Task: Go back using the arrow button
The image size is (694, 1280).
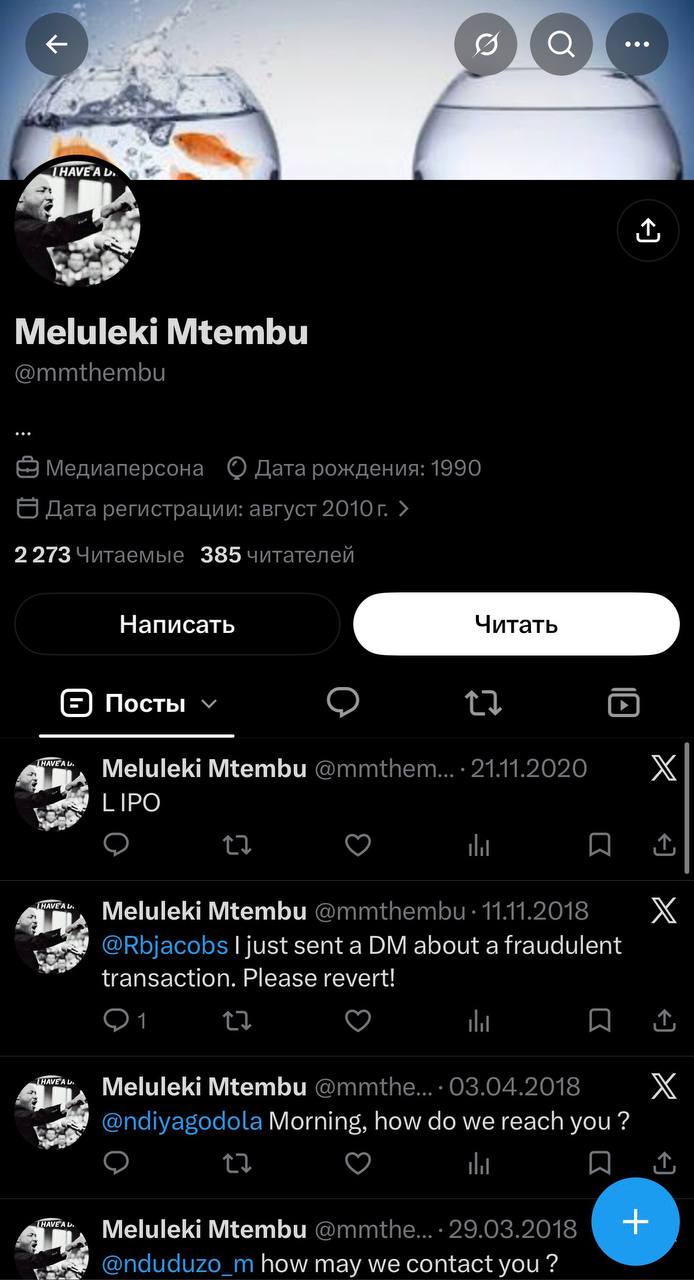Action: click(x=56, y=44)
